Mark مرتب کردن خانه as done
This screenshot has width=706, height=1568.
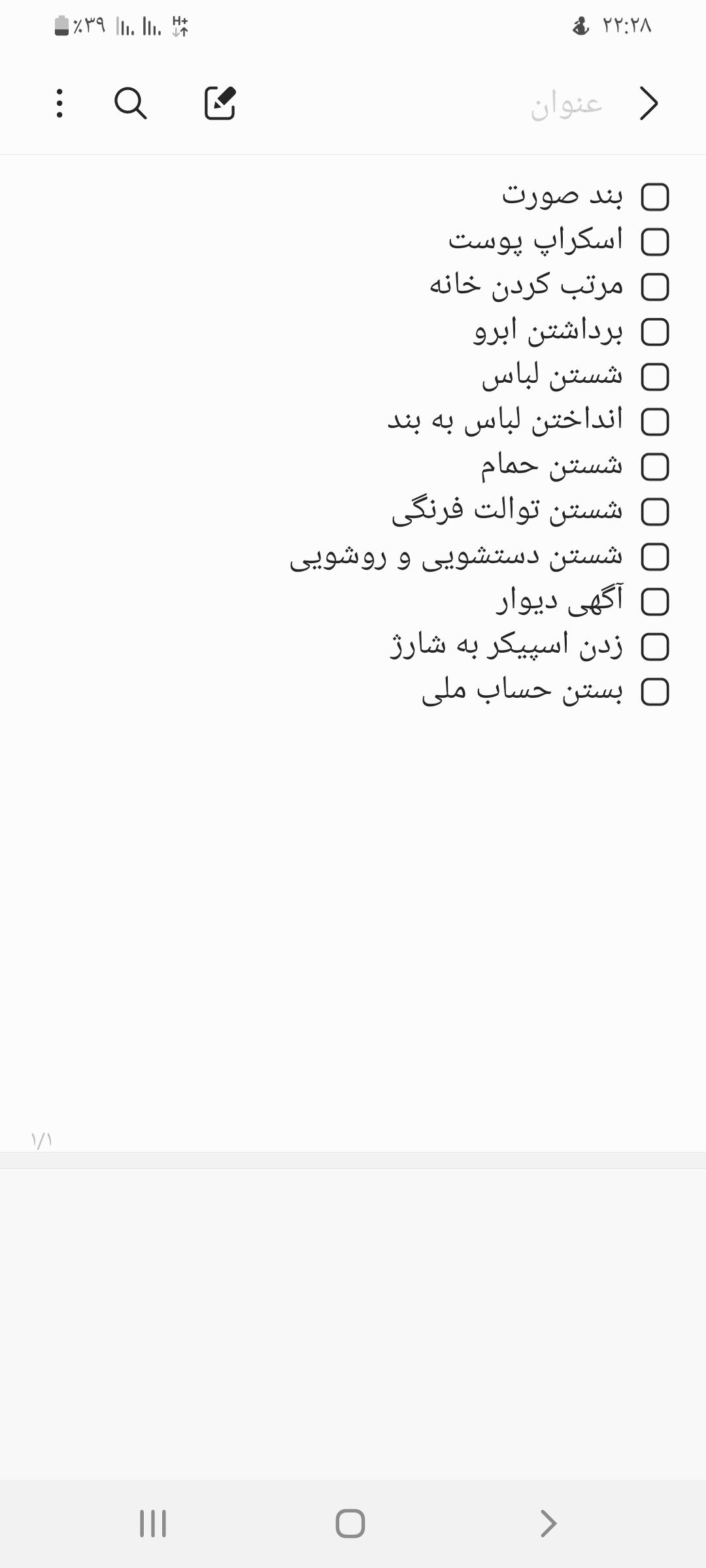[x=655, y=287]
